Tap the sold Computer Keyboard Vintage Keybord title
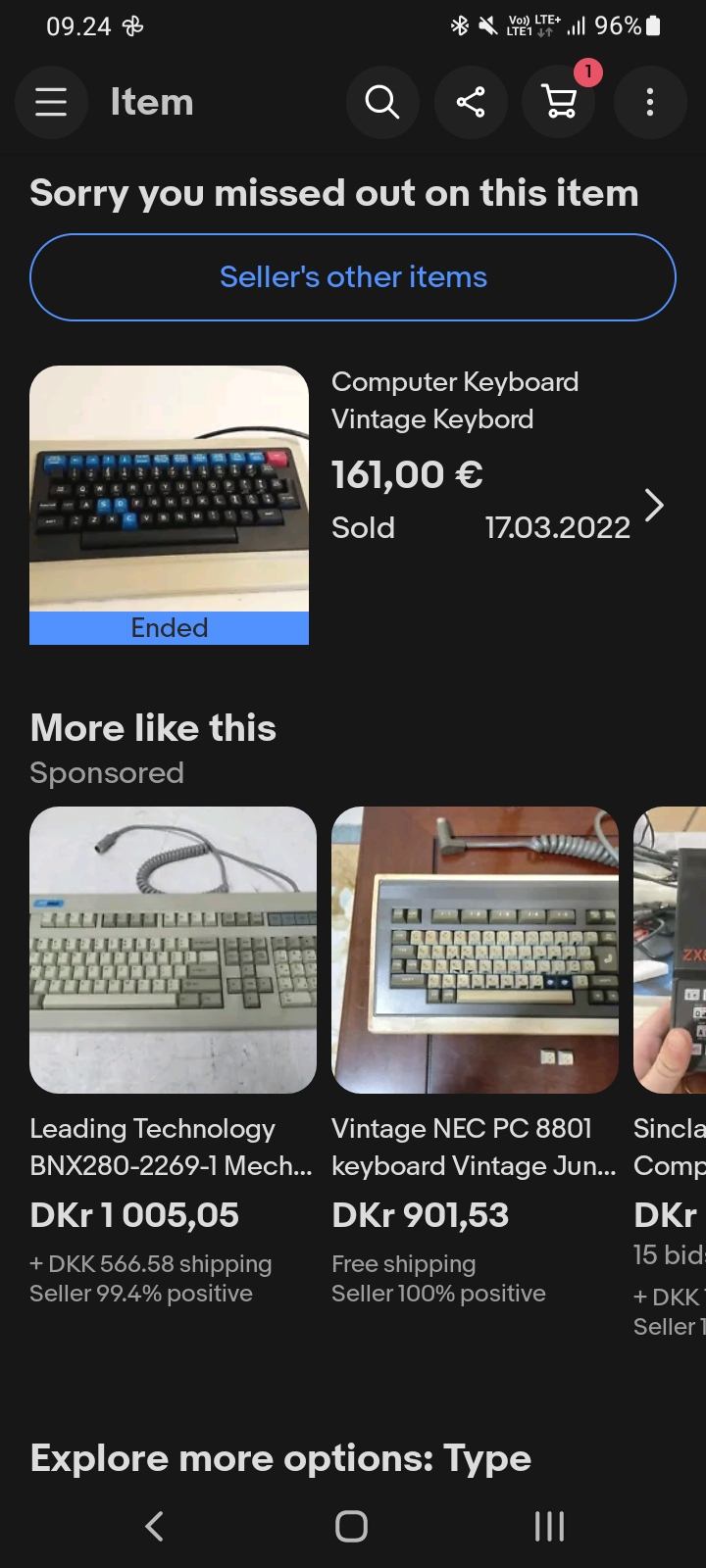This screenshot has height=1568, width=706. [x=456, y=400]
